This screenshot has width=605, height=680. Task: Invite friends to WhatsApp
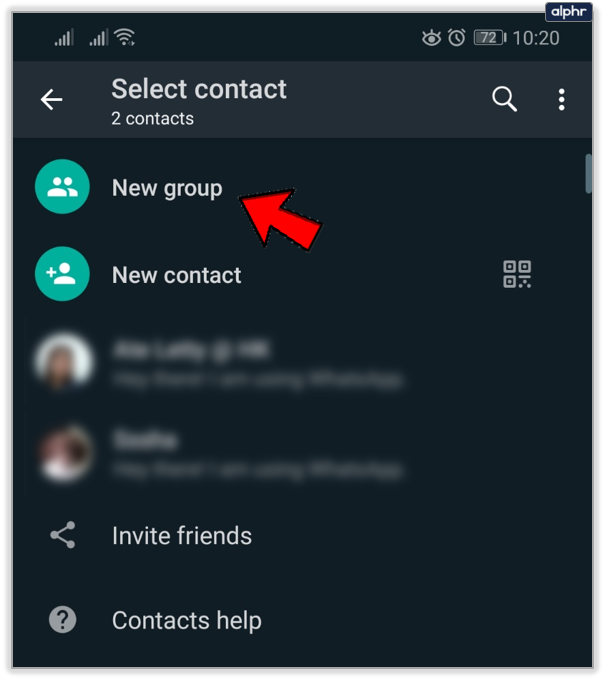[181, 535]
